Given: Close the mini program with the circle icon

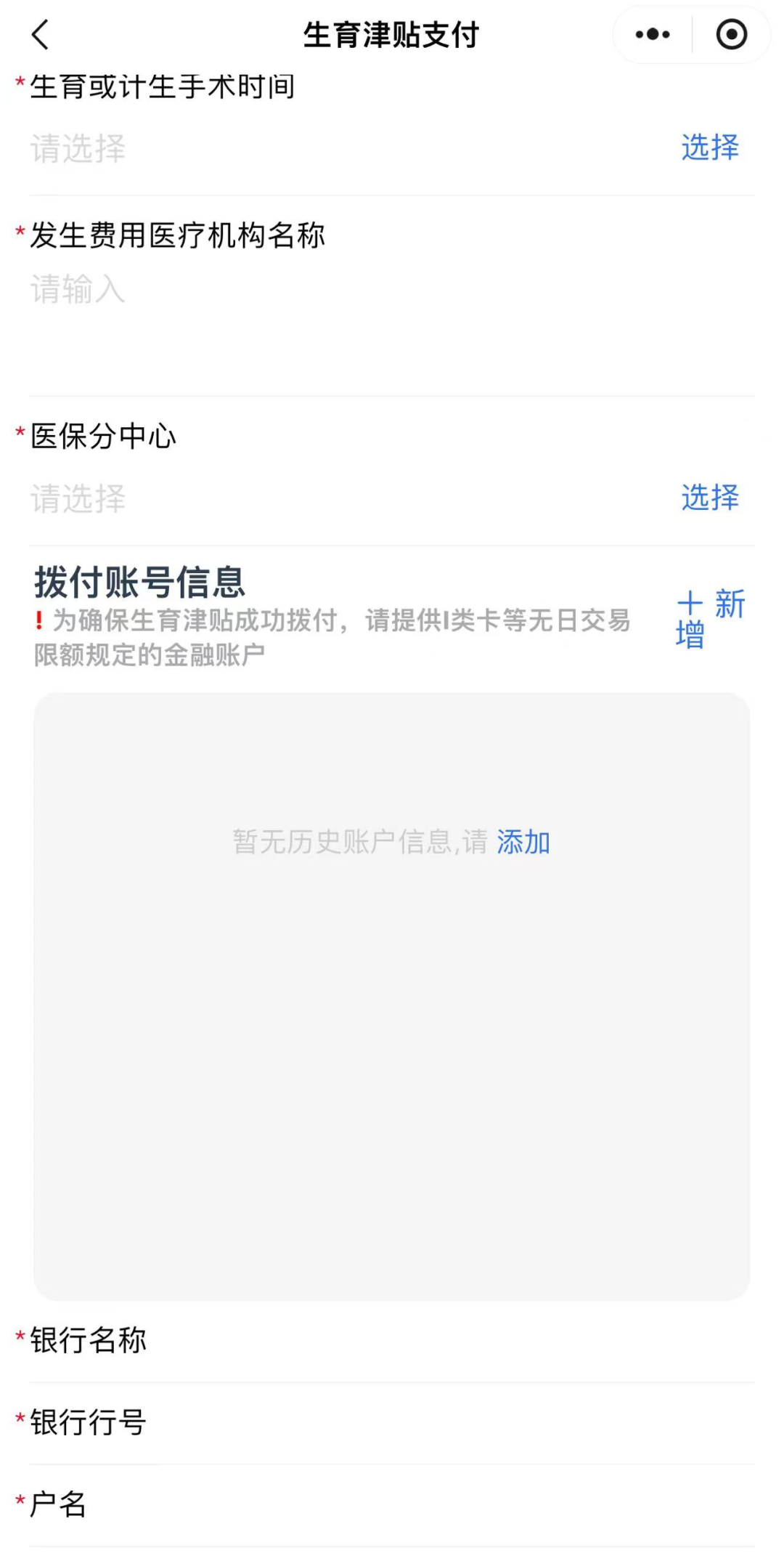Looking at the screenshot, I should point(731,34).
